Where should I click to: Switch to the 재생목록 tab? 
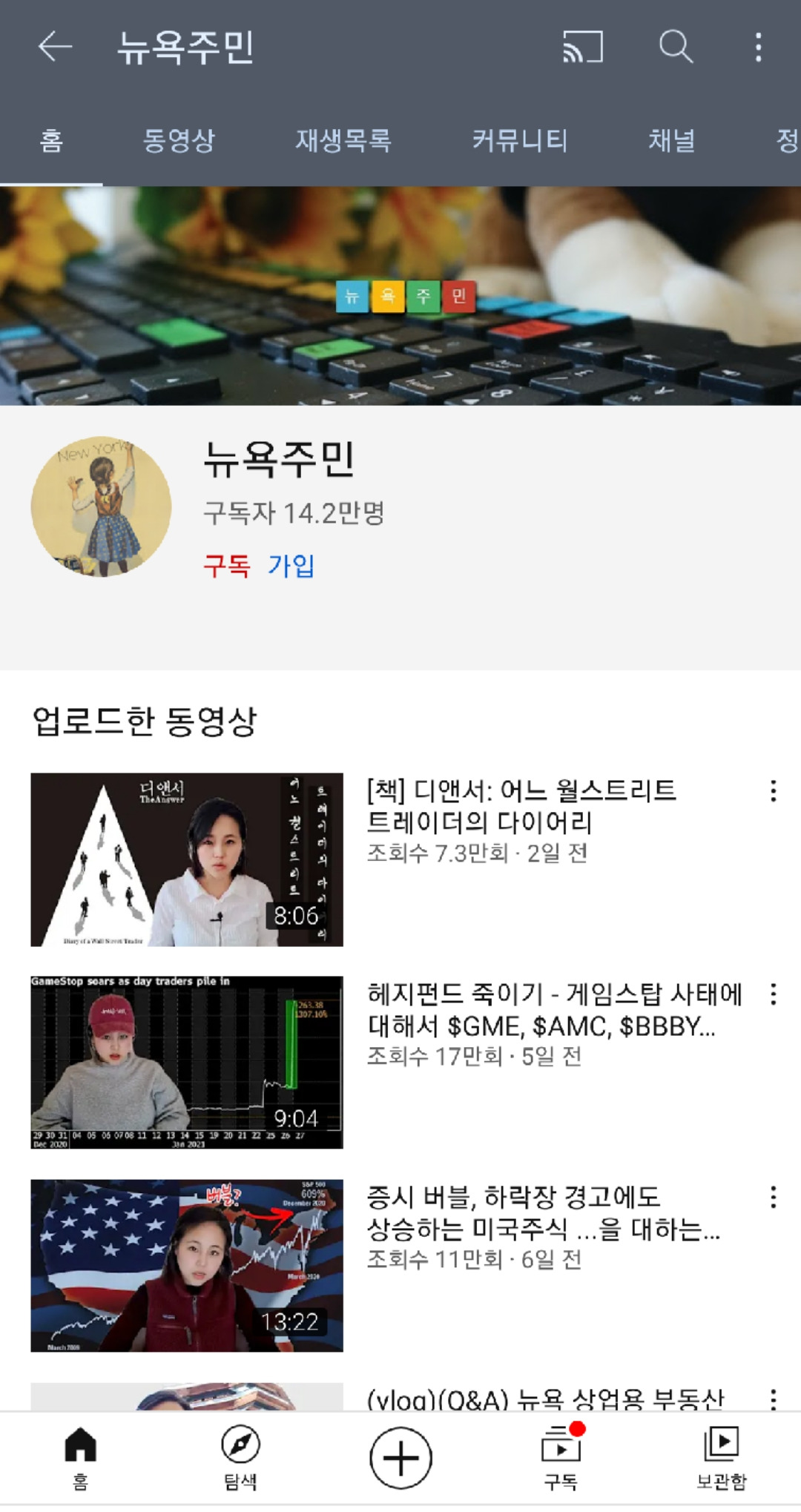pos(343,140)
